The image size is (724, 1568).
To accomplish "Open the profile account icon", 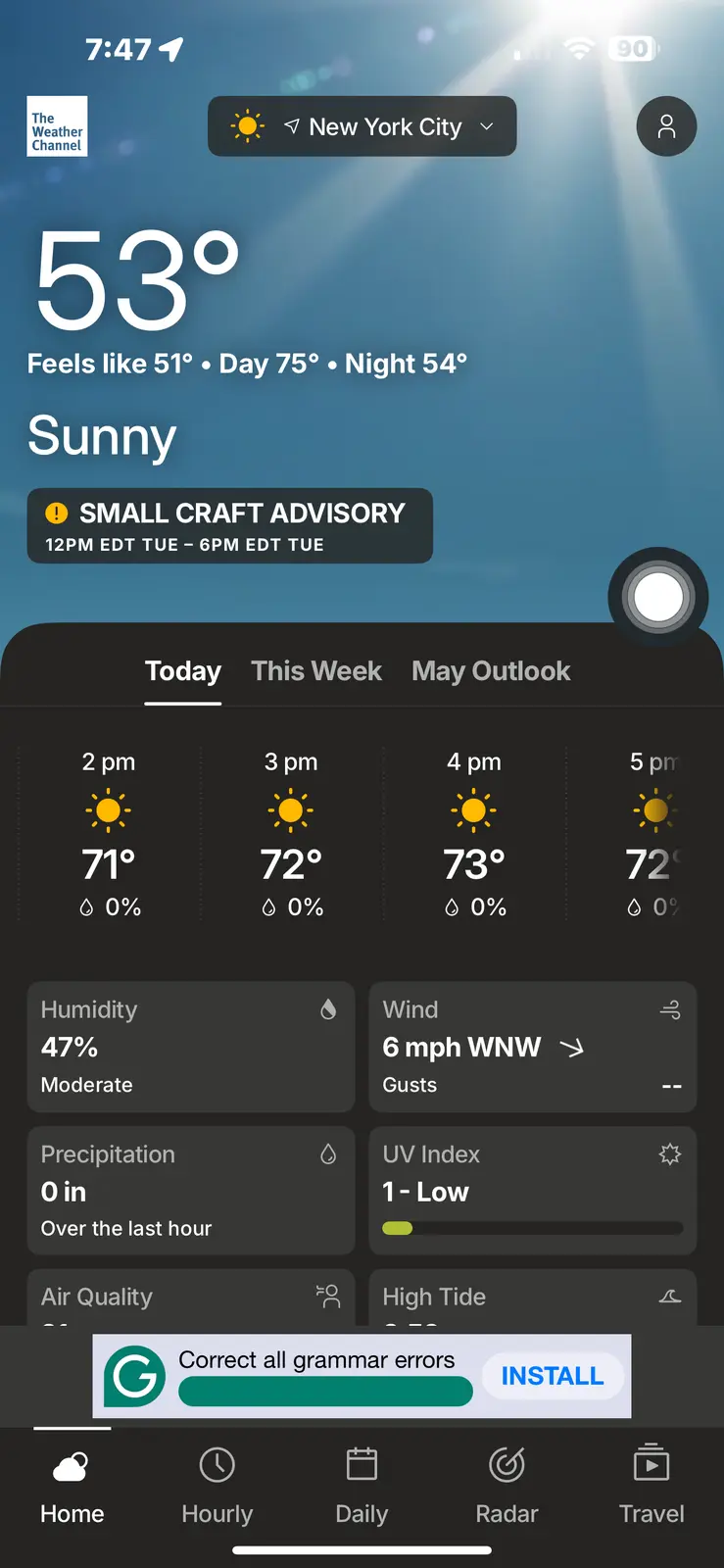I will [666, 126].
